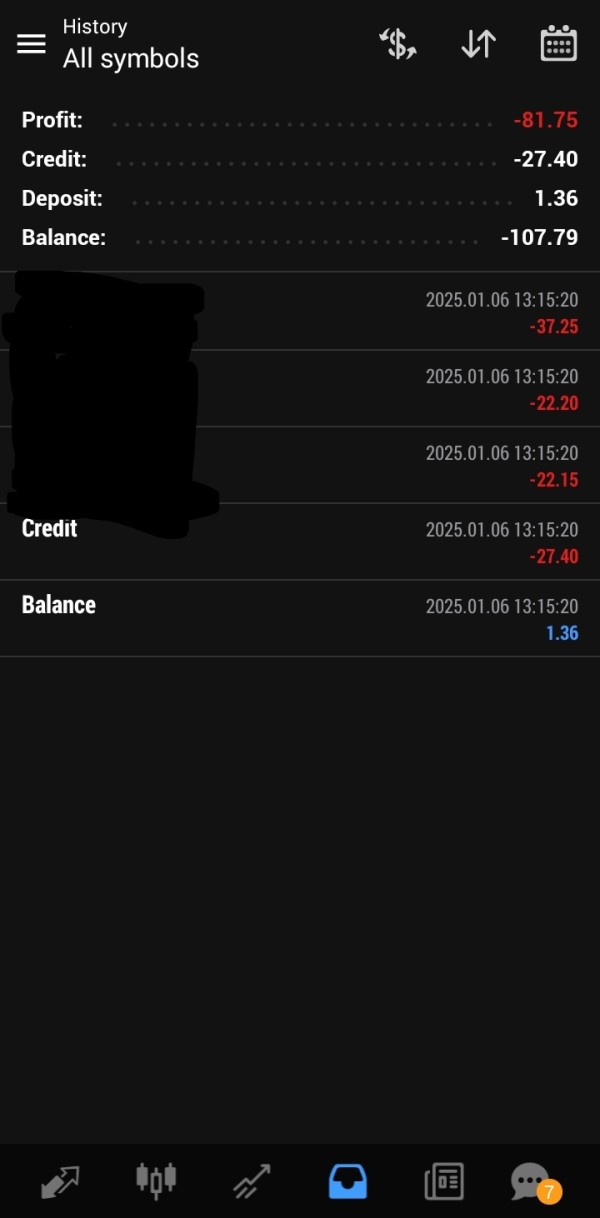The width and height of the screenshot is (600, 1218).
Task: Select the History inbox tab
Action: 348,1182
